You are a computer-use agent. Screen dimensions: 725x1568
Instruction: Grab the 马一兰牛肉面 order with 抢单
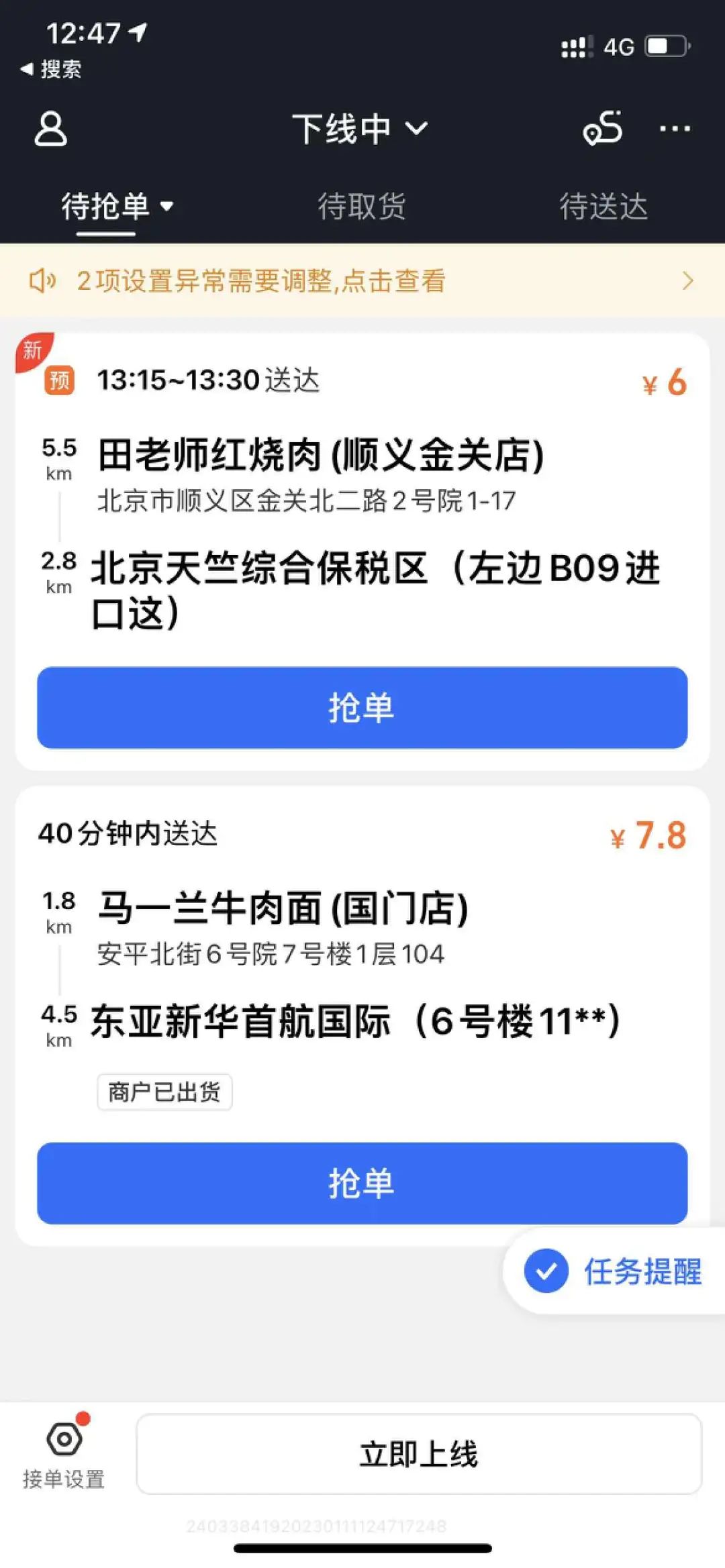tap(362, 1183)
